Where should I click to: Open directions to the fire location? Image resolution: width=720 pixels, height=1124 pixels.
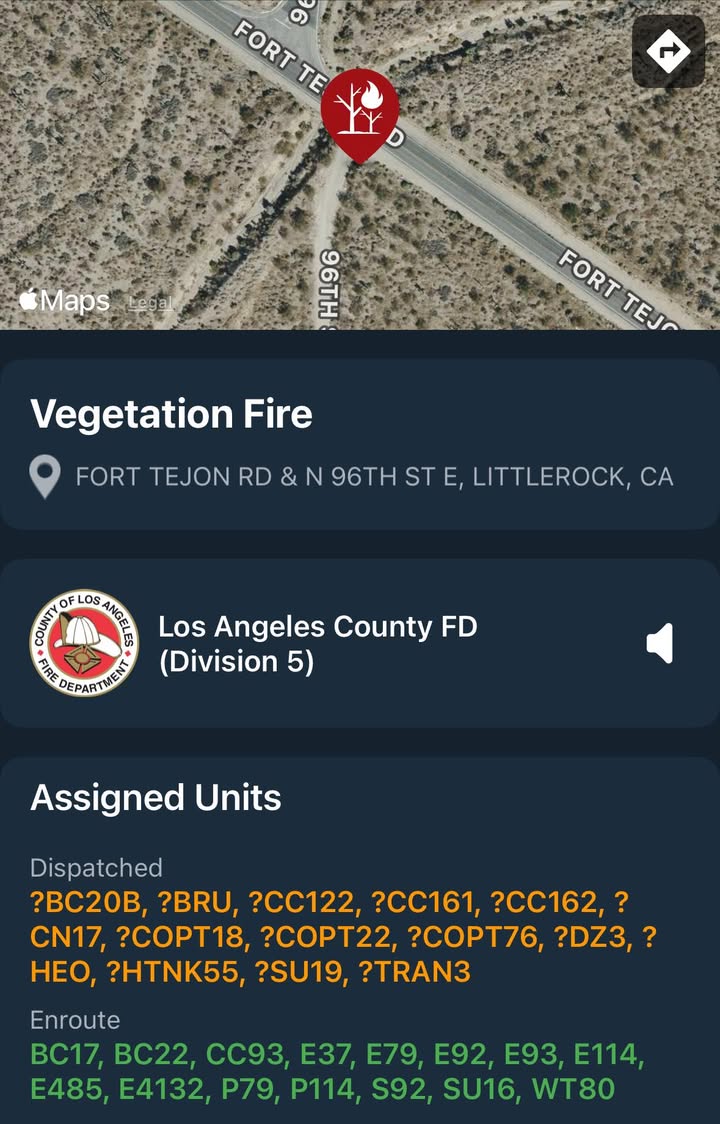[668, 52]
